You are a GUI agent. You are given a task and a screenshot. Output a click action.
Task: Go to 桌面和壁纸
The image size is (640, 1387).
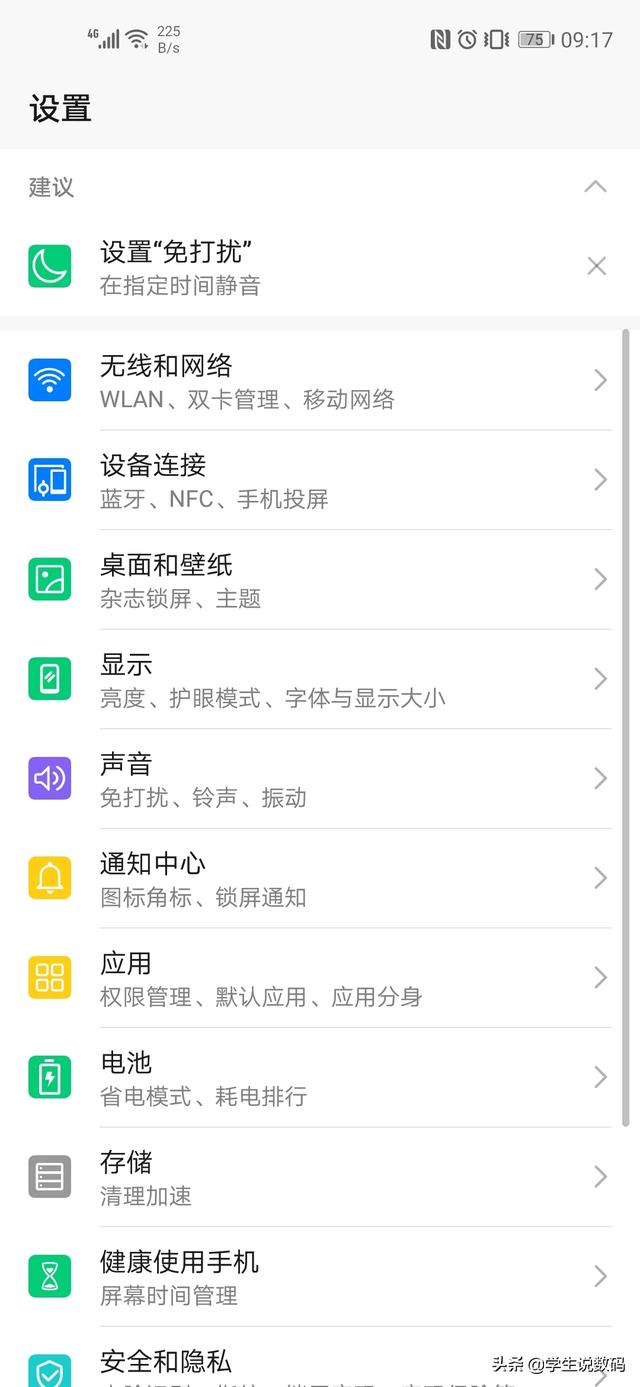tap(320, 580)
